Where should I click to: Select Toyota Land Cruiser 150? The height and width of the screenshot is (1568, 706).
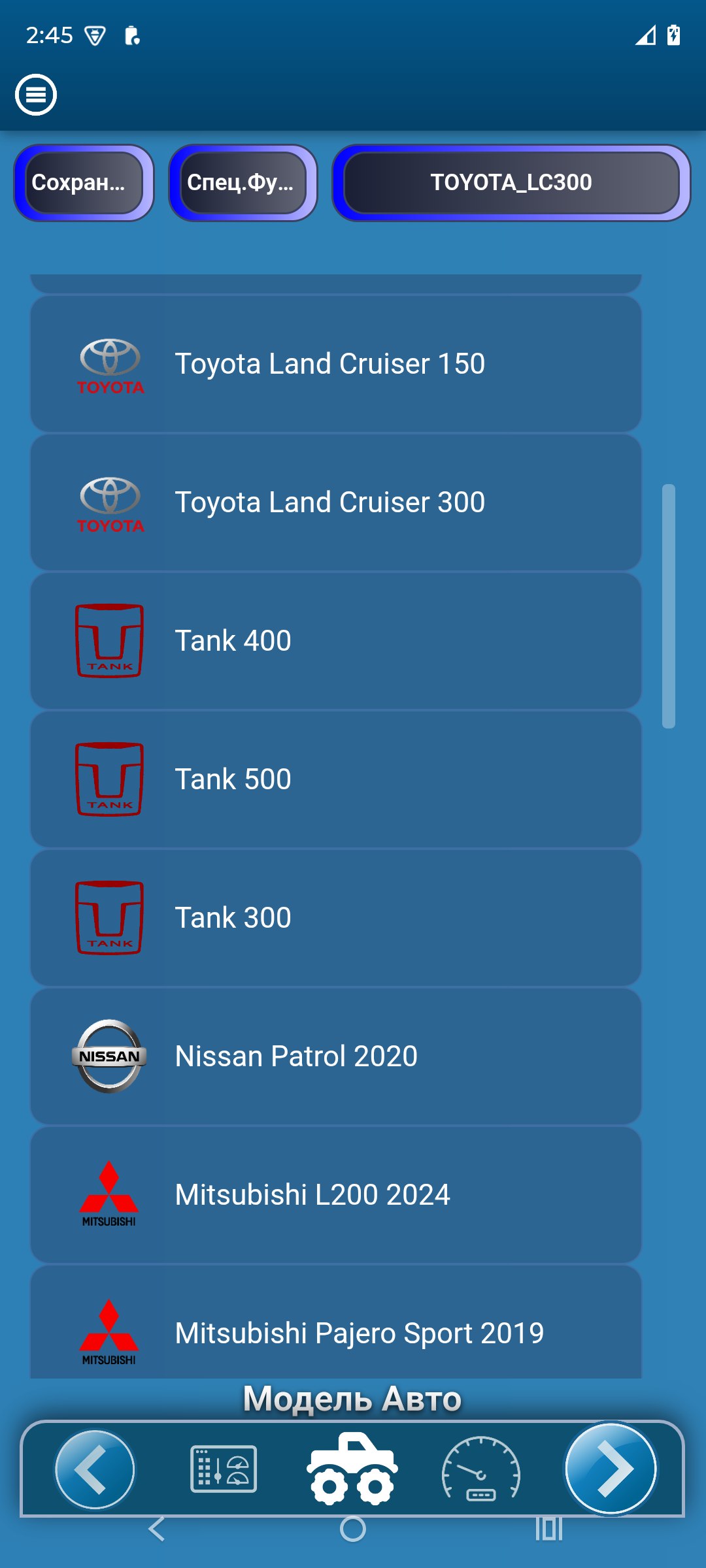click(335, 364)
